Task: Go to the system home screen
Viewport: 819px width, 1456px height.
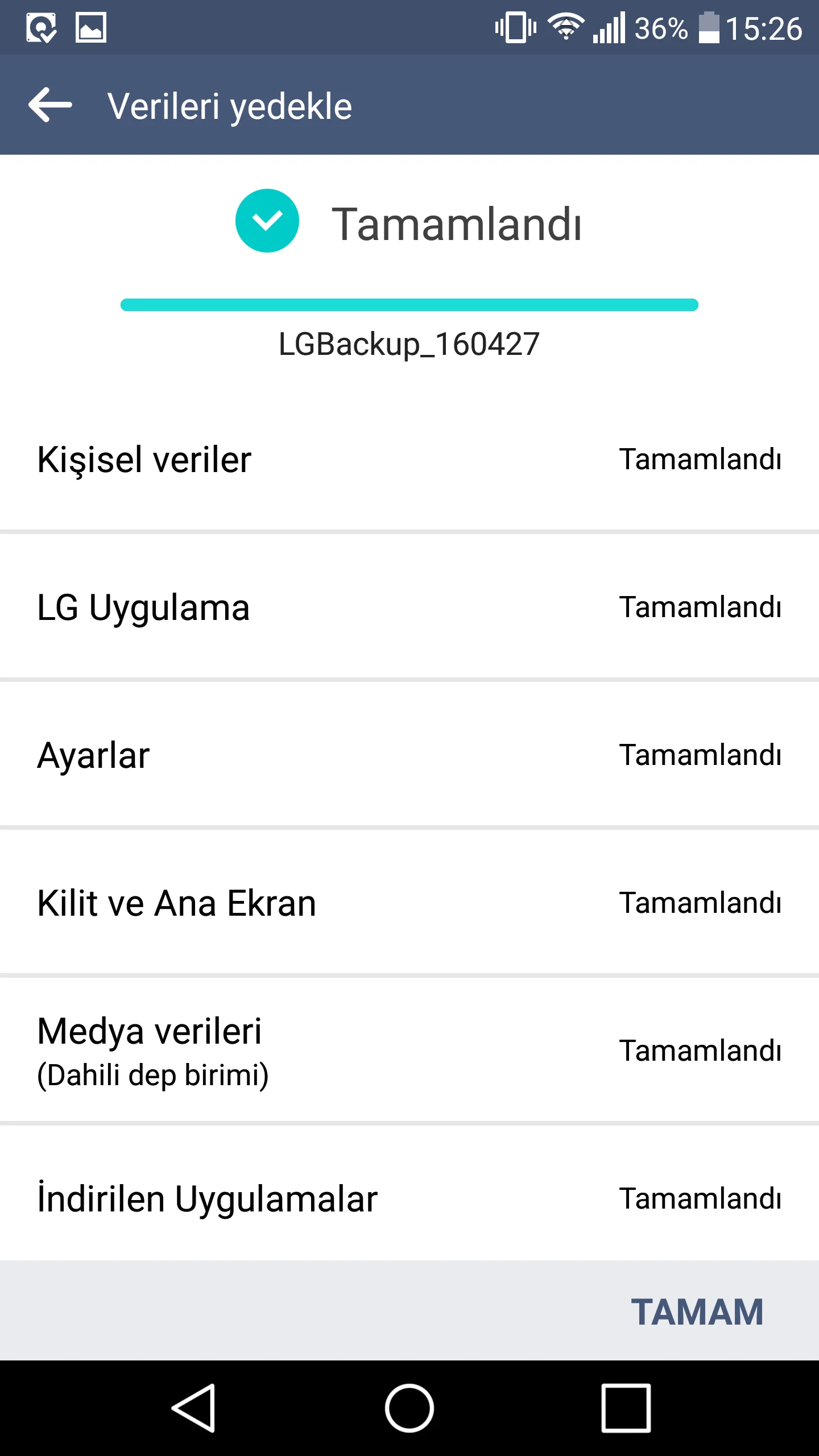Action: [x=409, y=1408]
